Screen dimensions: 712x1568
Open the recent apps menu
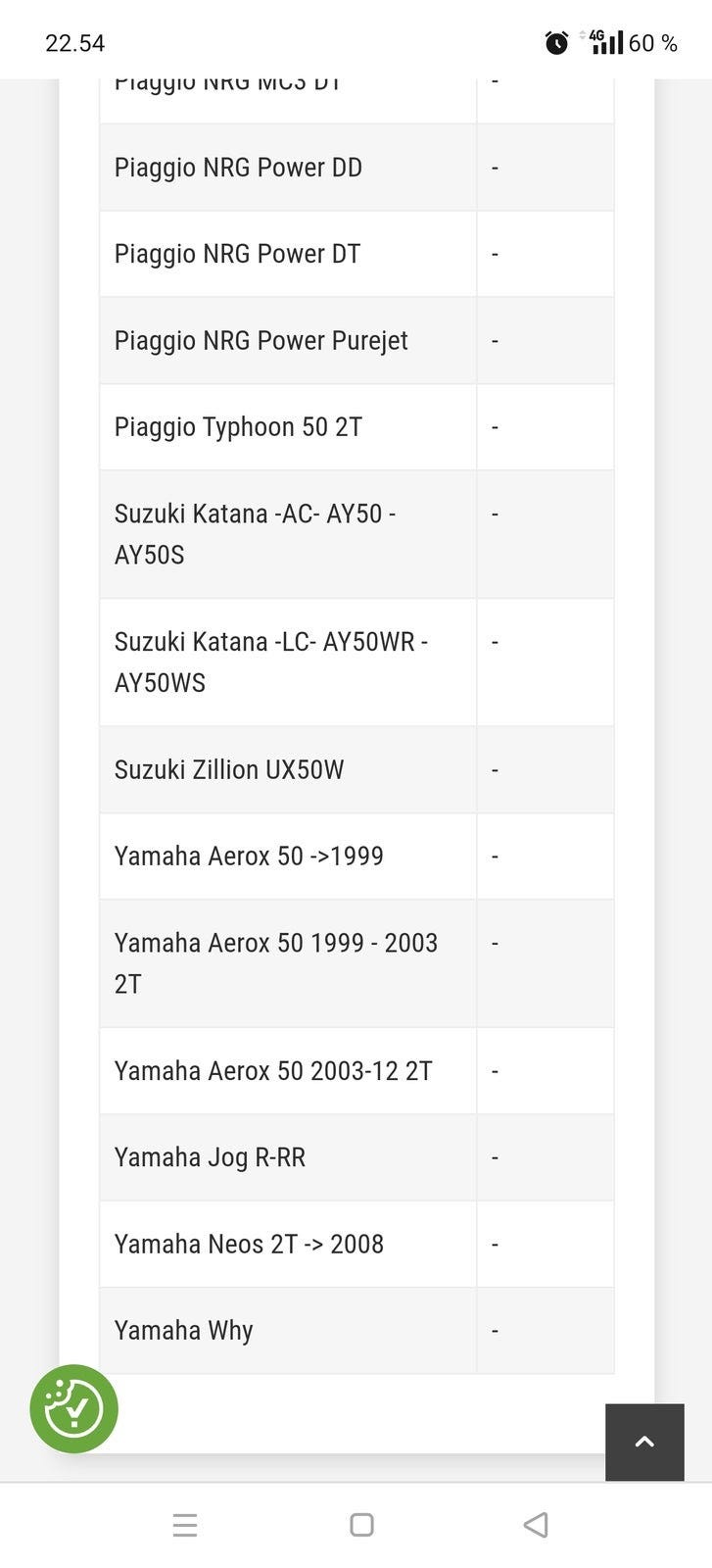185,1525
